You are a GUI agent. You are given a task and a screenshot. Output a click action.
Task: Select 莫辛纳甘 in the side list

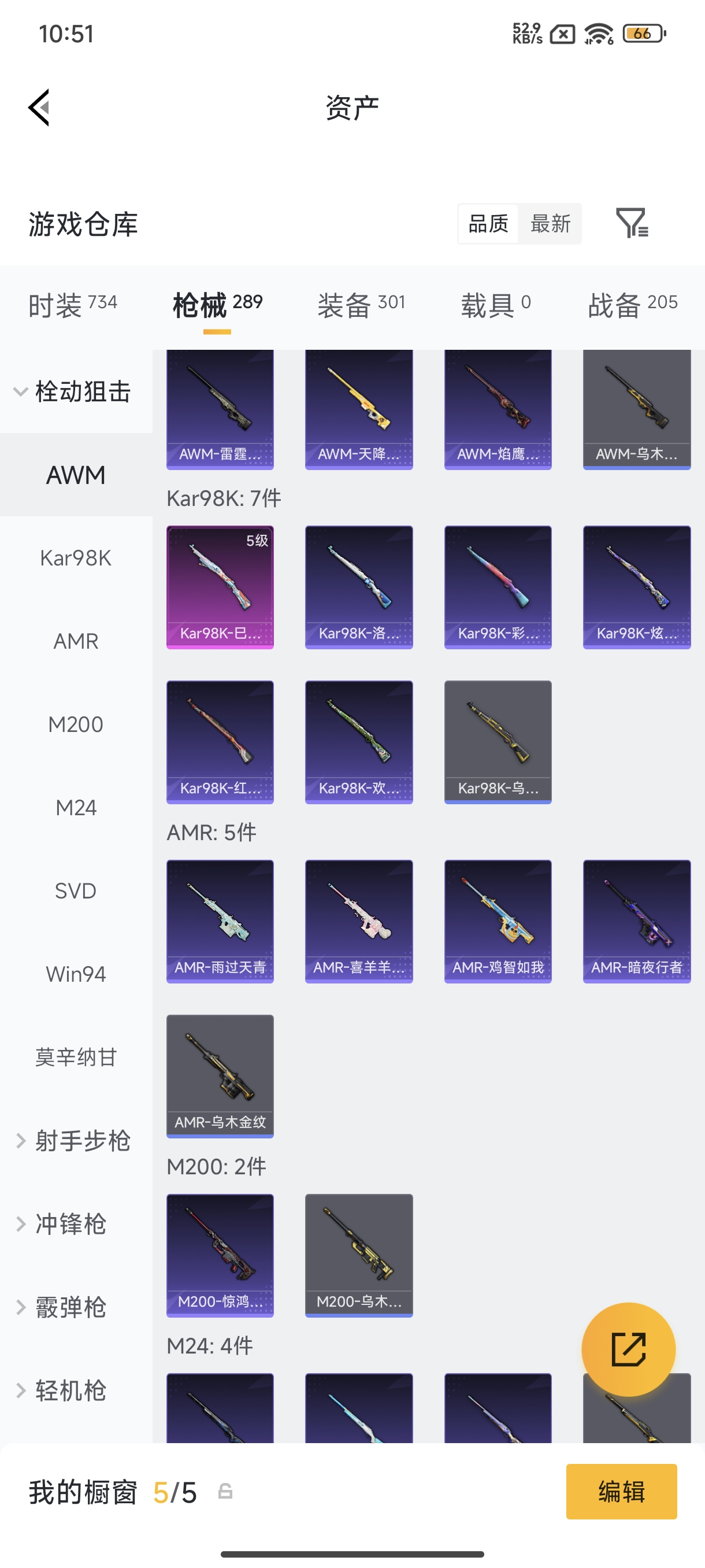[x=76, y=1057]
